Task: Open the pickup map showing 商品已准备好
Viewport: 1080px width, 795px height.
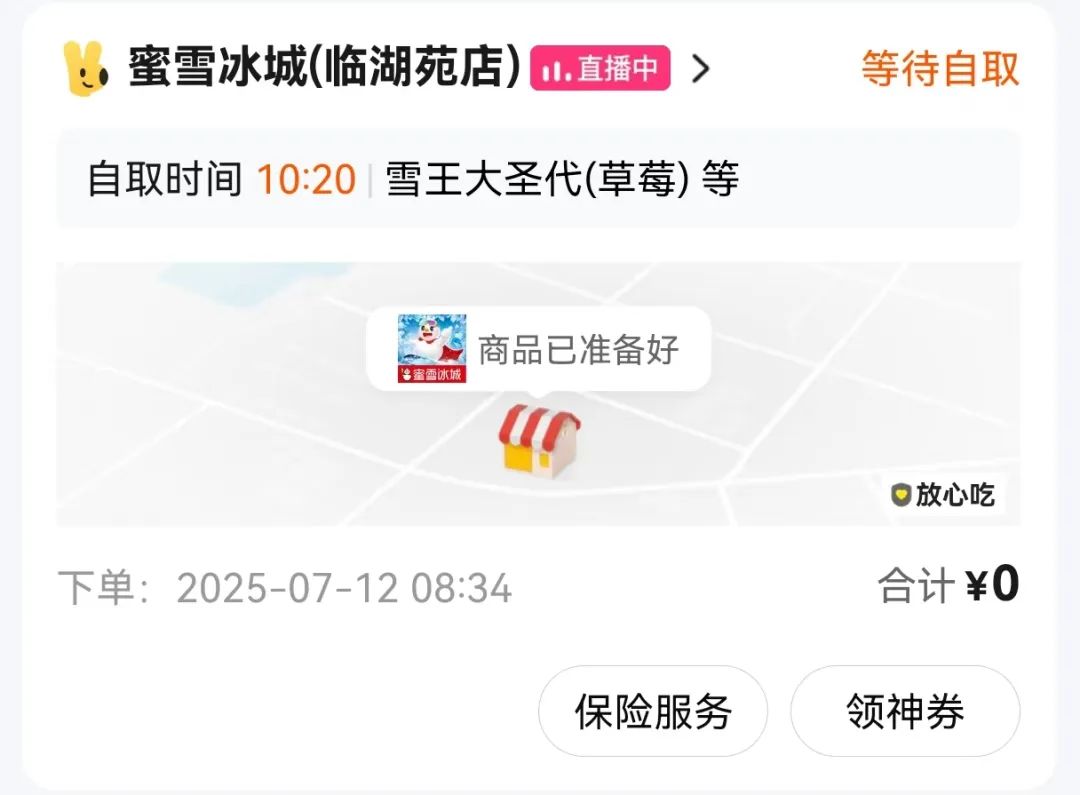Action: pyautogui.click(x=300, y=440)
